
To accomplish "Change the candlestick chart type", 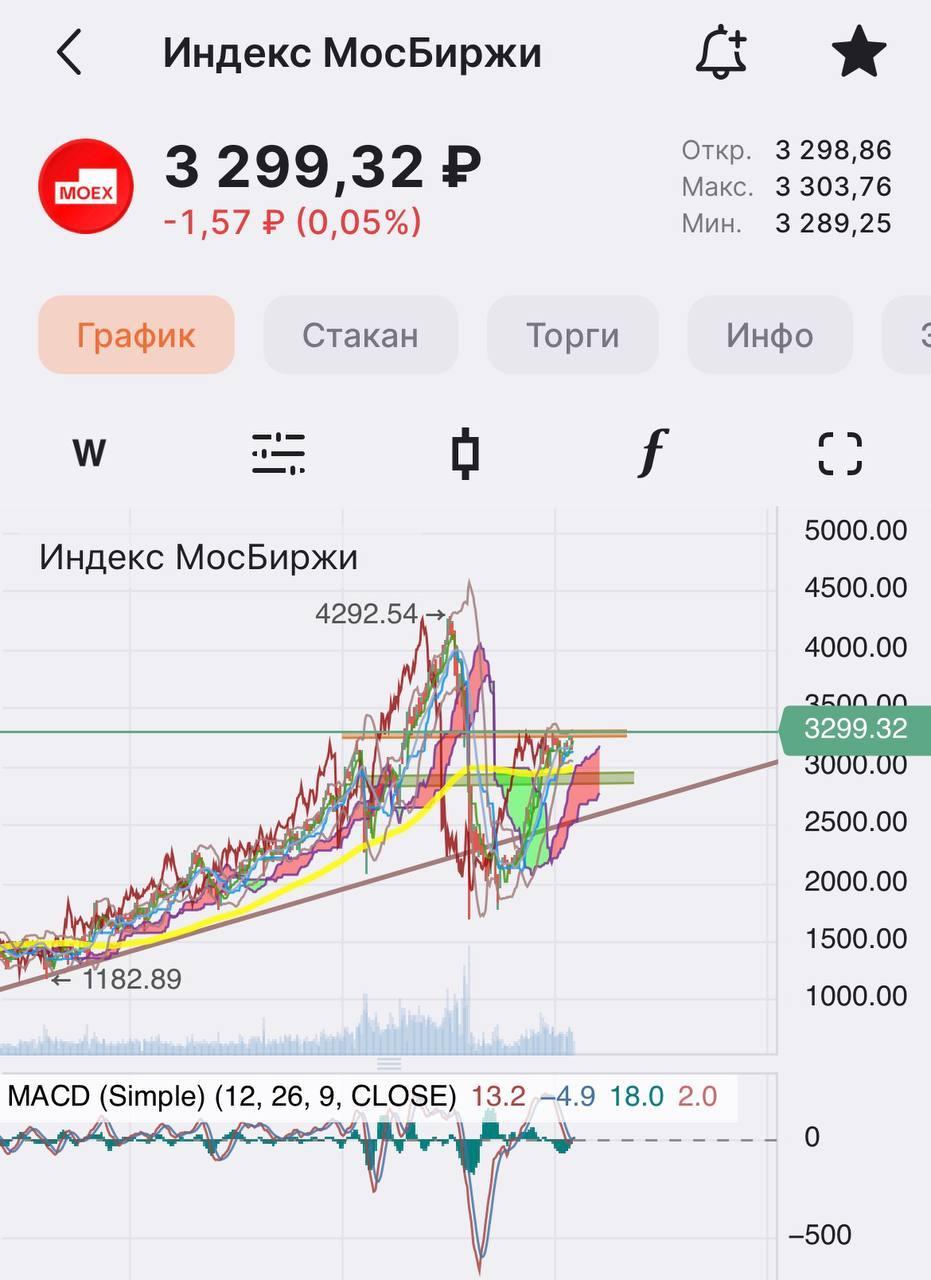I will coord(465,454).
